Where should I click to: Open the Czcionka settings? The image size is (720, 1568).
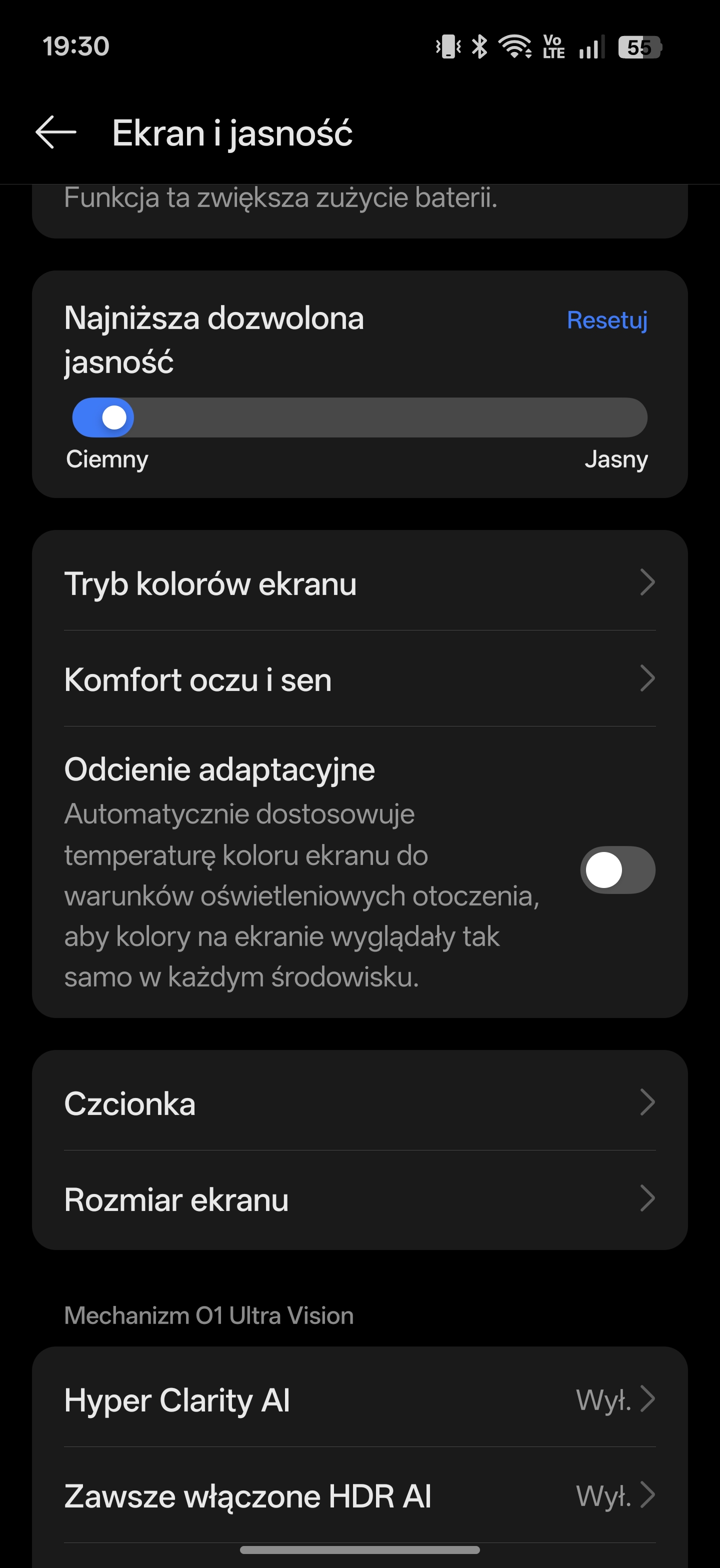[359, 1103]
